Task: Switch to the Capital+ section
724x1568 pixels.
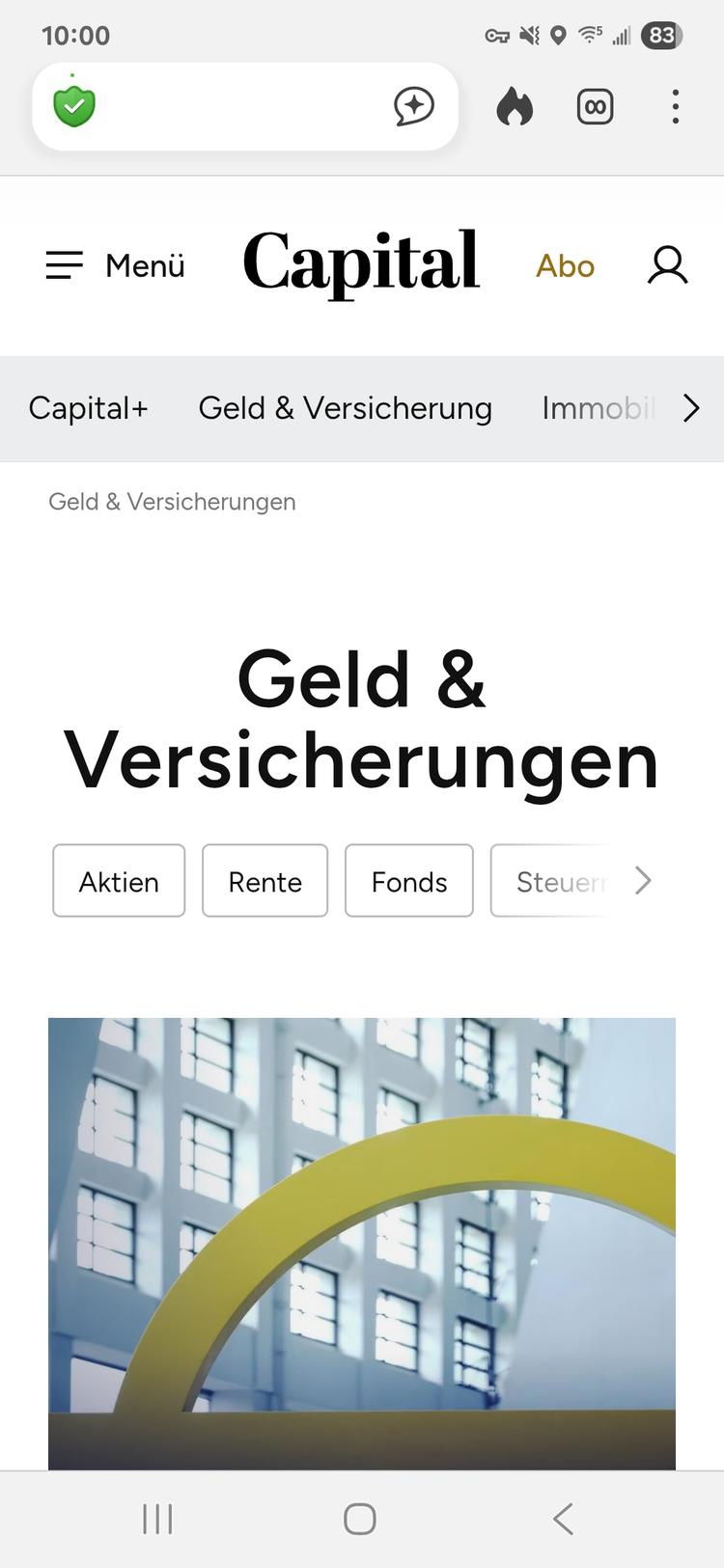Action: tap(88, 408)
